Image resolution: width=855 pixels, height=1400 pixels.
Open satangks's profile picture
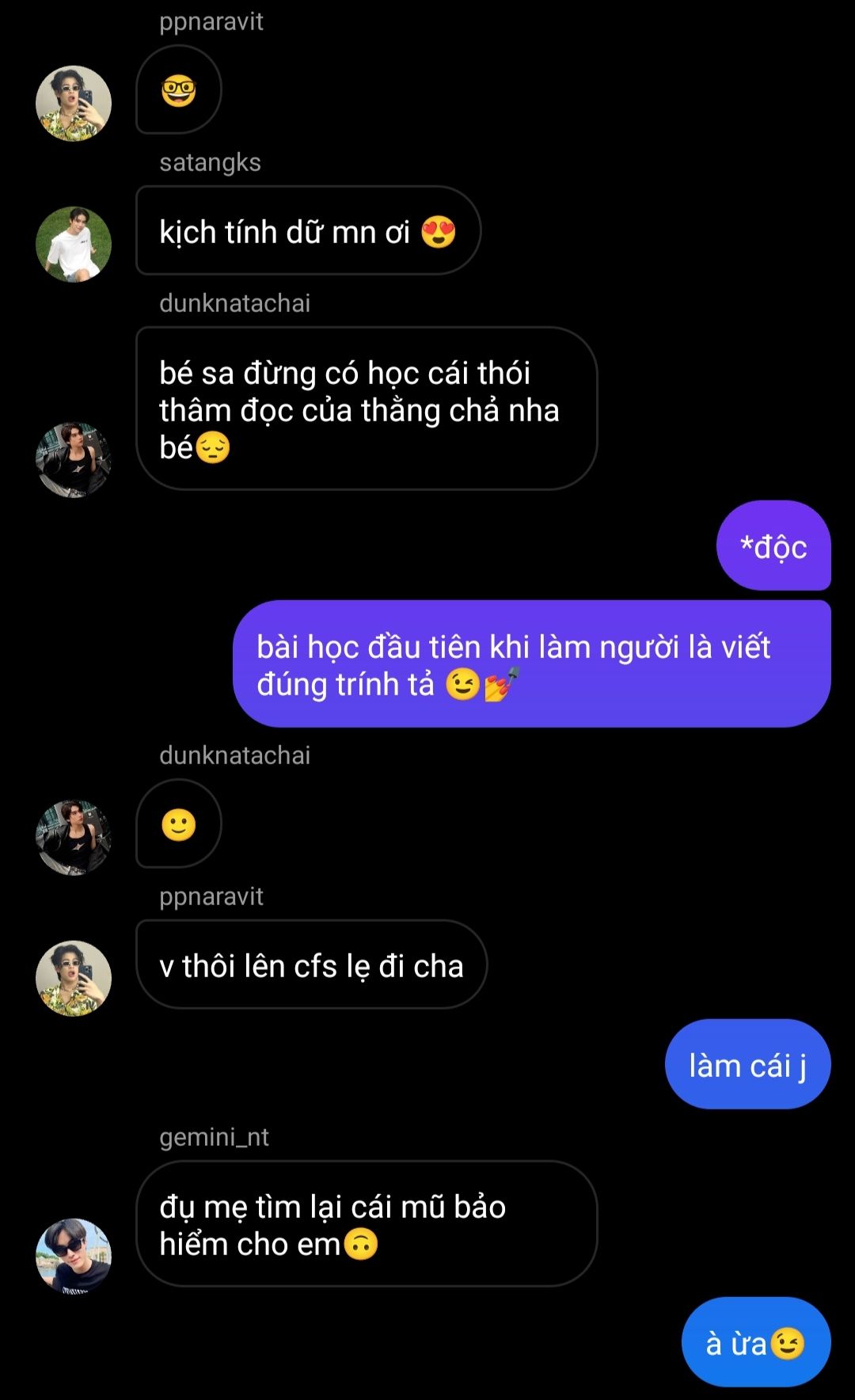pos(74,245)
